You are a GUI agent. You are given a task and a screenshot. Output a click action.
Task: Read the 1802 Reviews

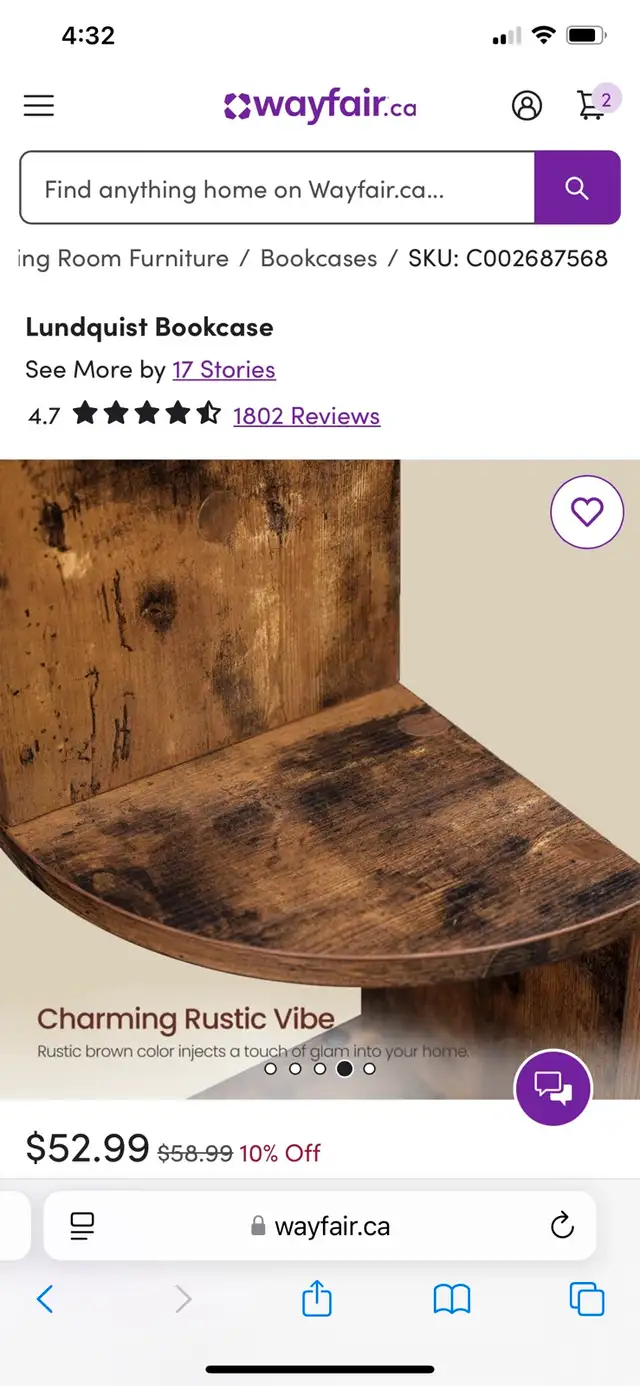[x=306, y=416]
